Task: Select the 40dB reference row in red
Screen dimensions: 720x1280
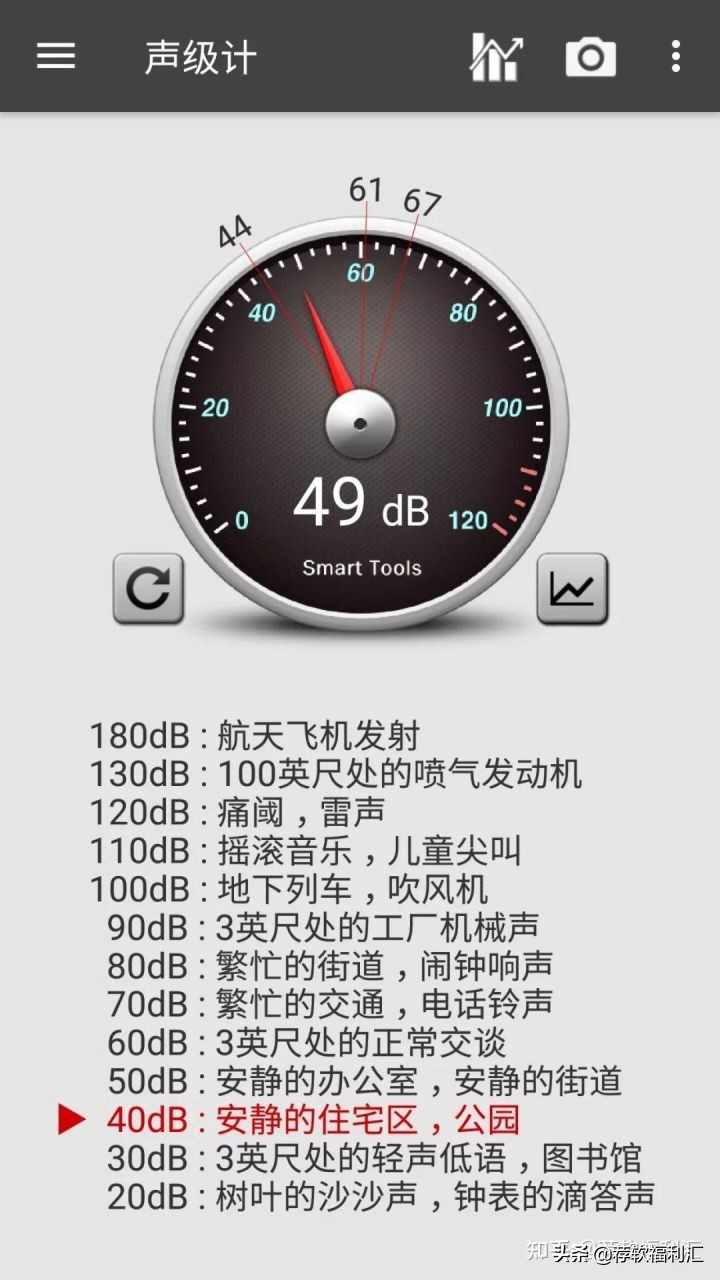Action: click(320, 1119)
